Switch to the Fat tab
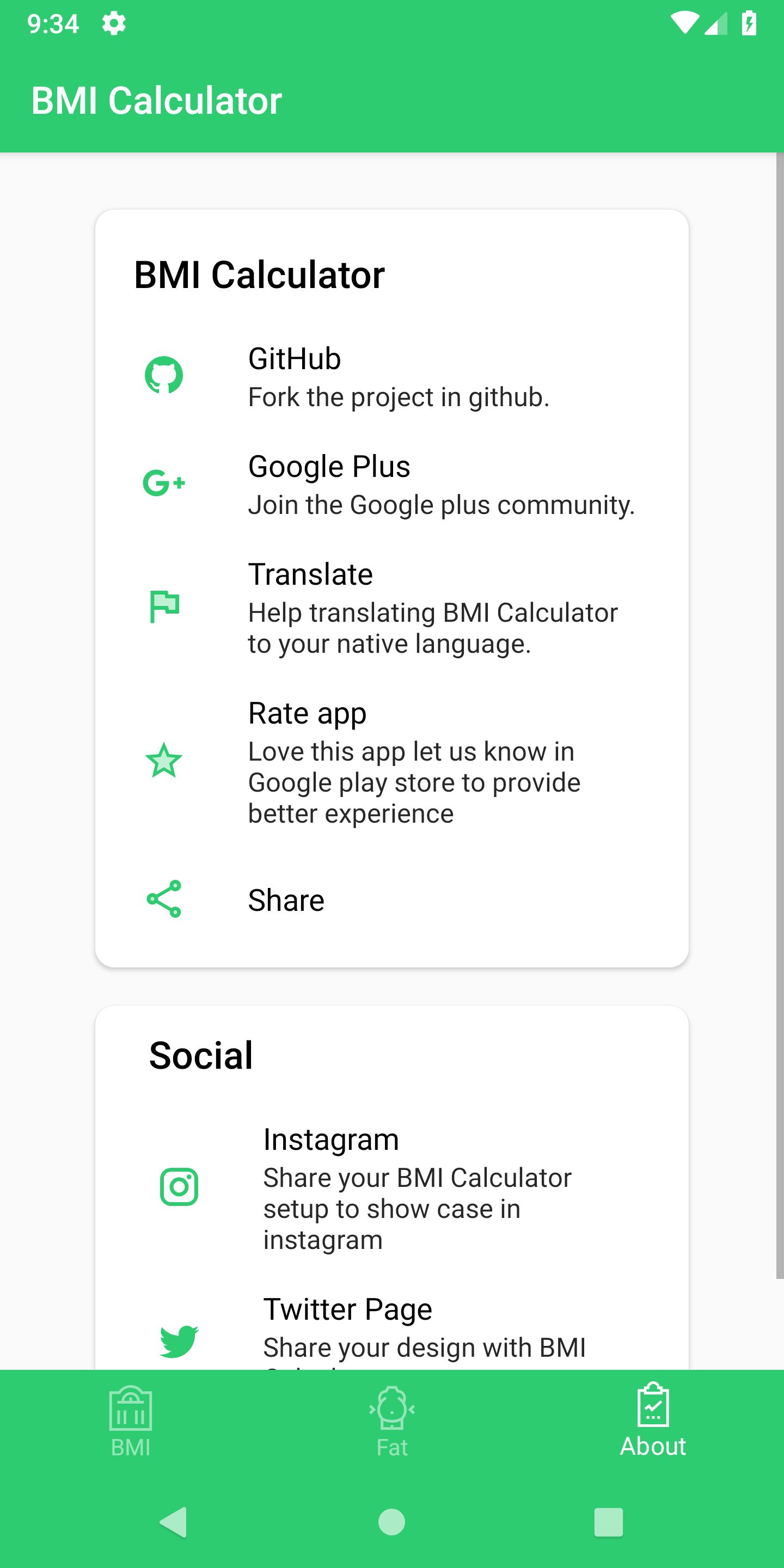Screen dimensions: 784x1568 [391, 1422]
